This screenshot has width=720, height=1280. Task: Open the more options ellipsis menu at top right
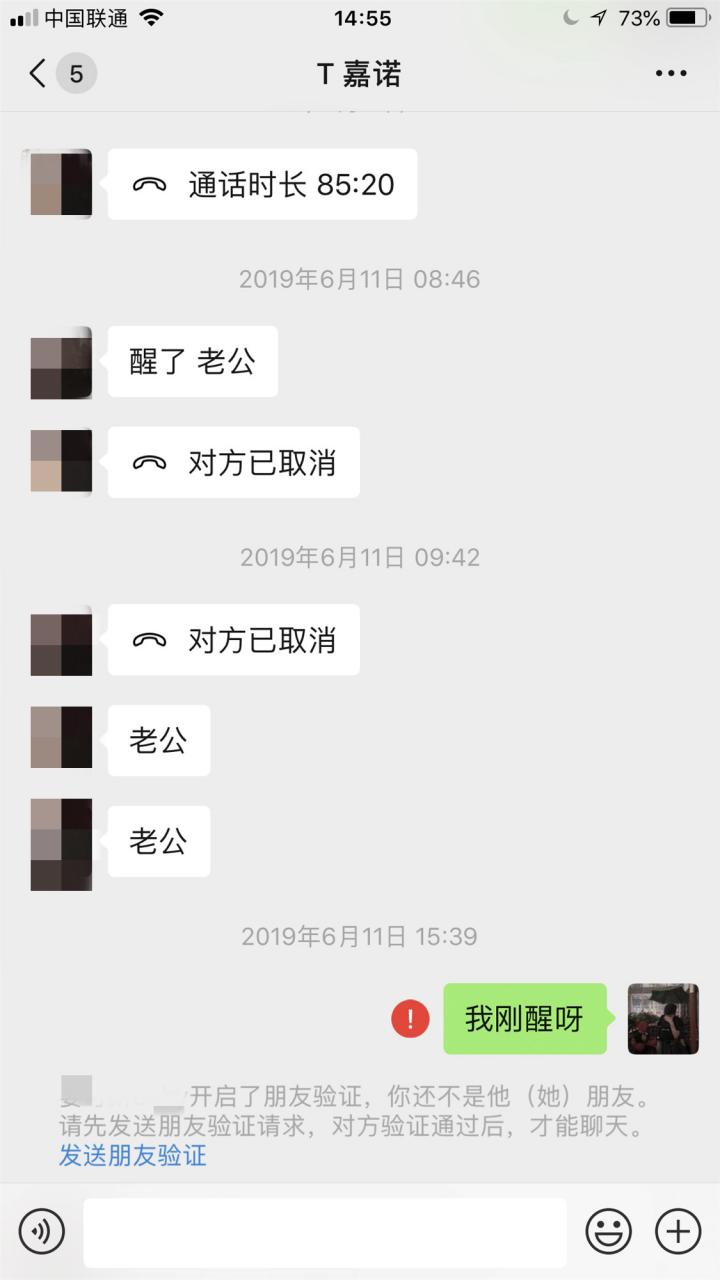click(672, 72)
